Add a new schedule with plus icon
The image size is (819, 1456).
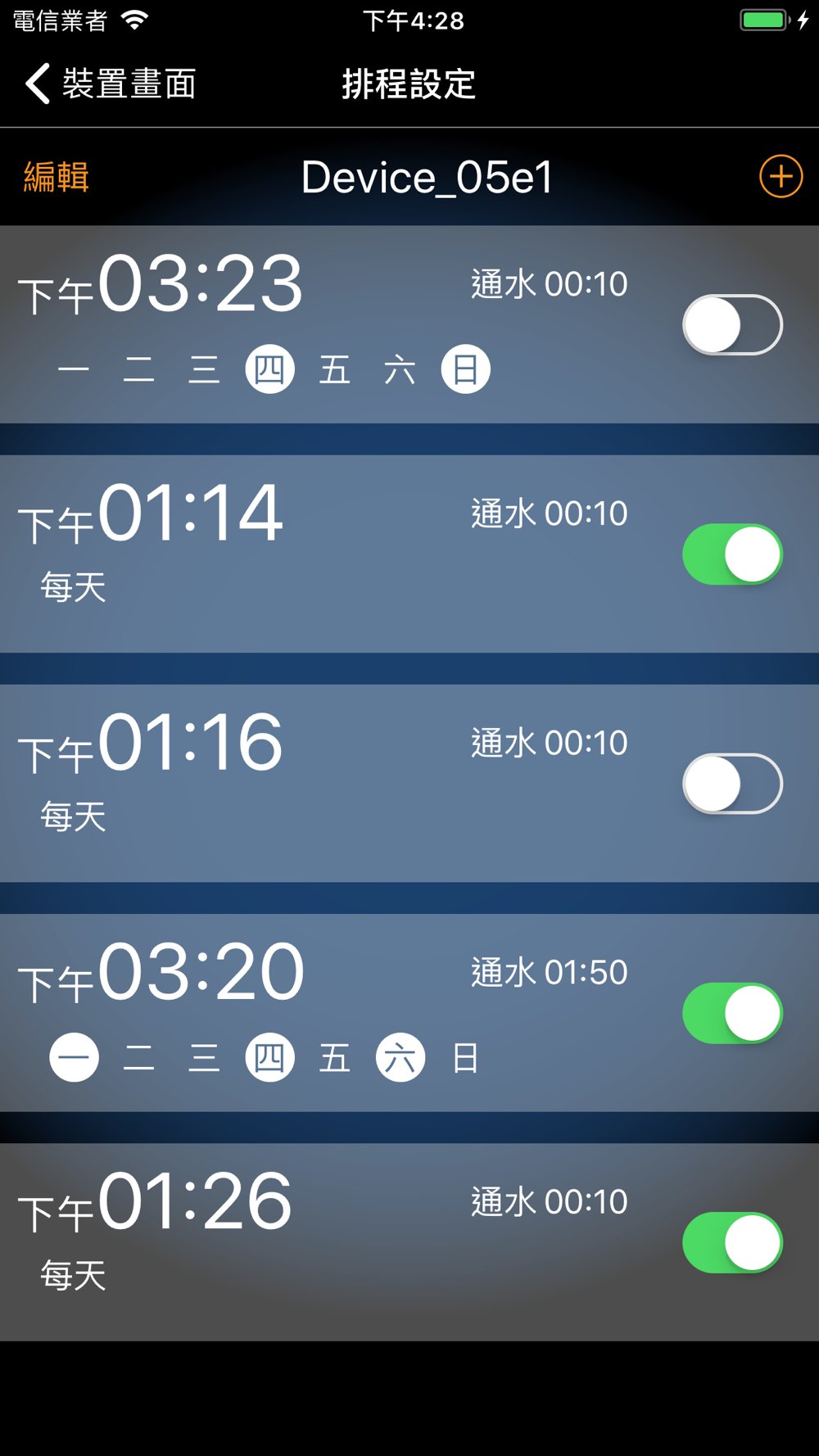pyautogui.click(x=781, y=176)
